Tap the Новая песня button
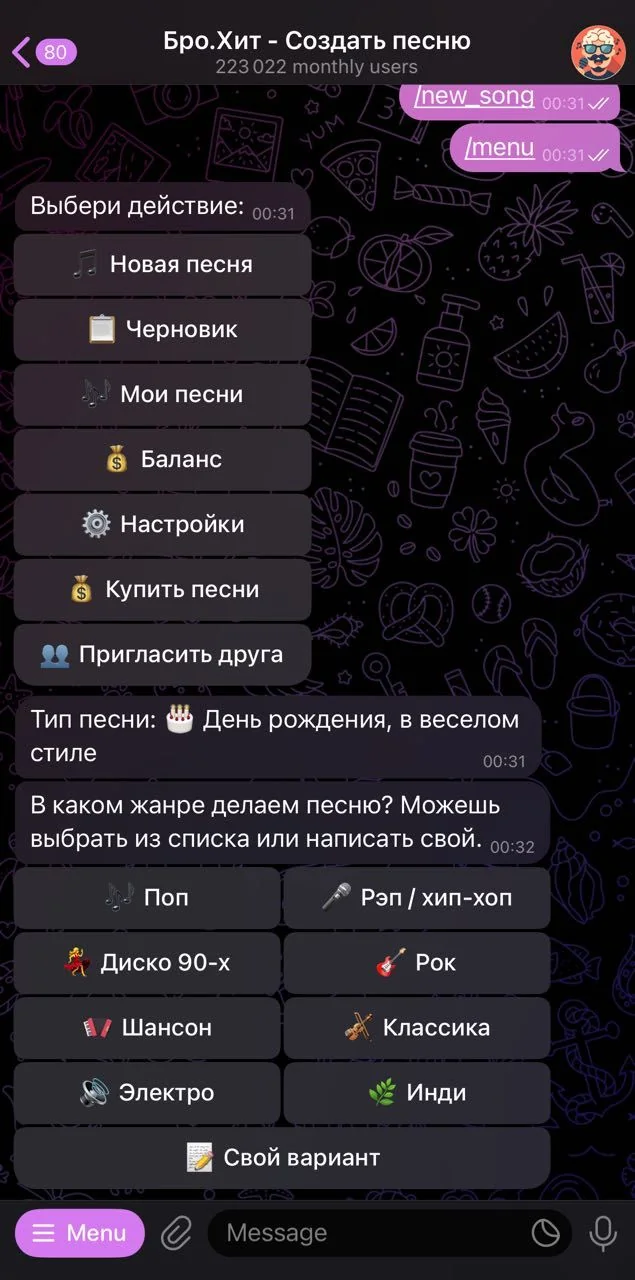The width and height of the screenshot is (635, 1280). [x=162, y=265]
